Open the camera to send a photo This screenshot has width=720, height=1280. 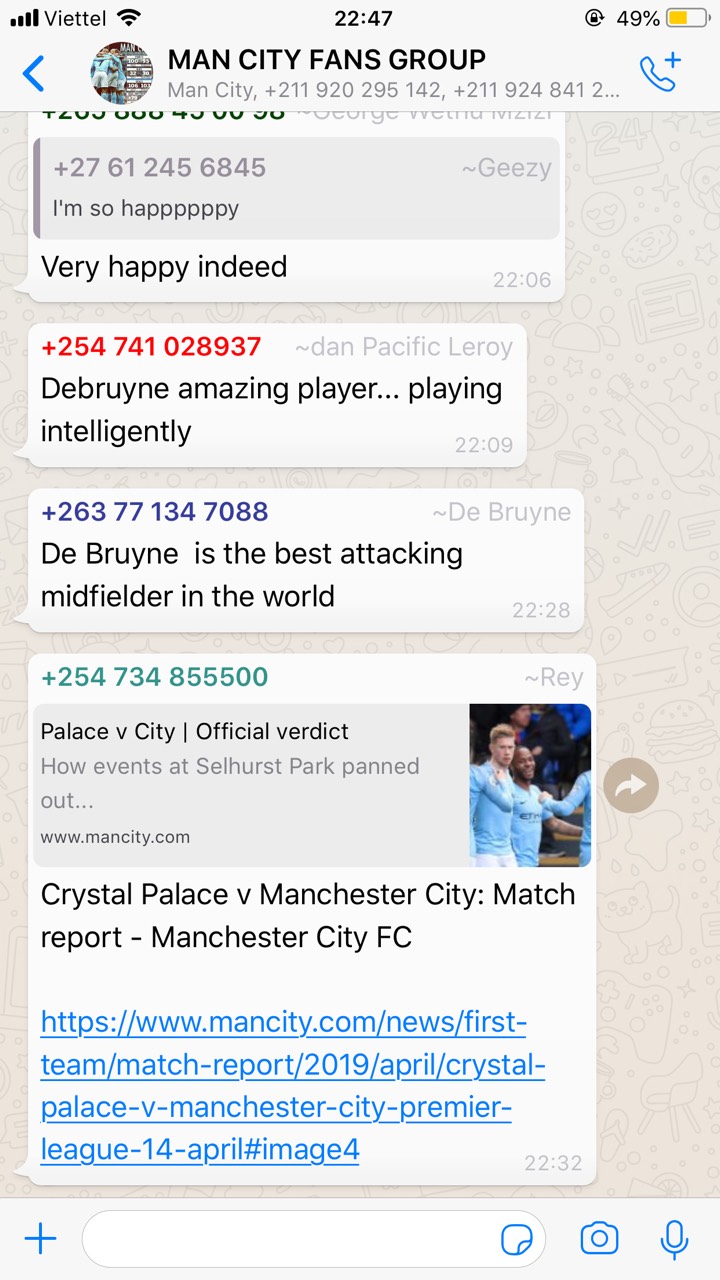599,1239
